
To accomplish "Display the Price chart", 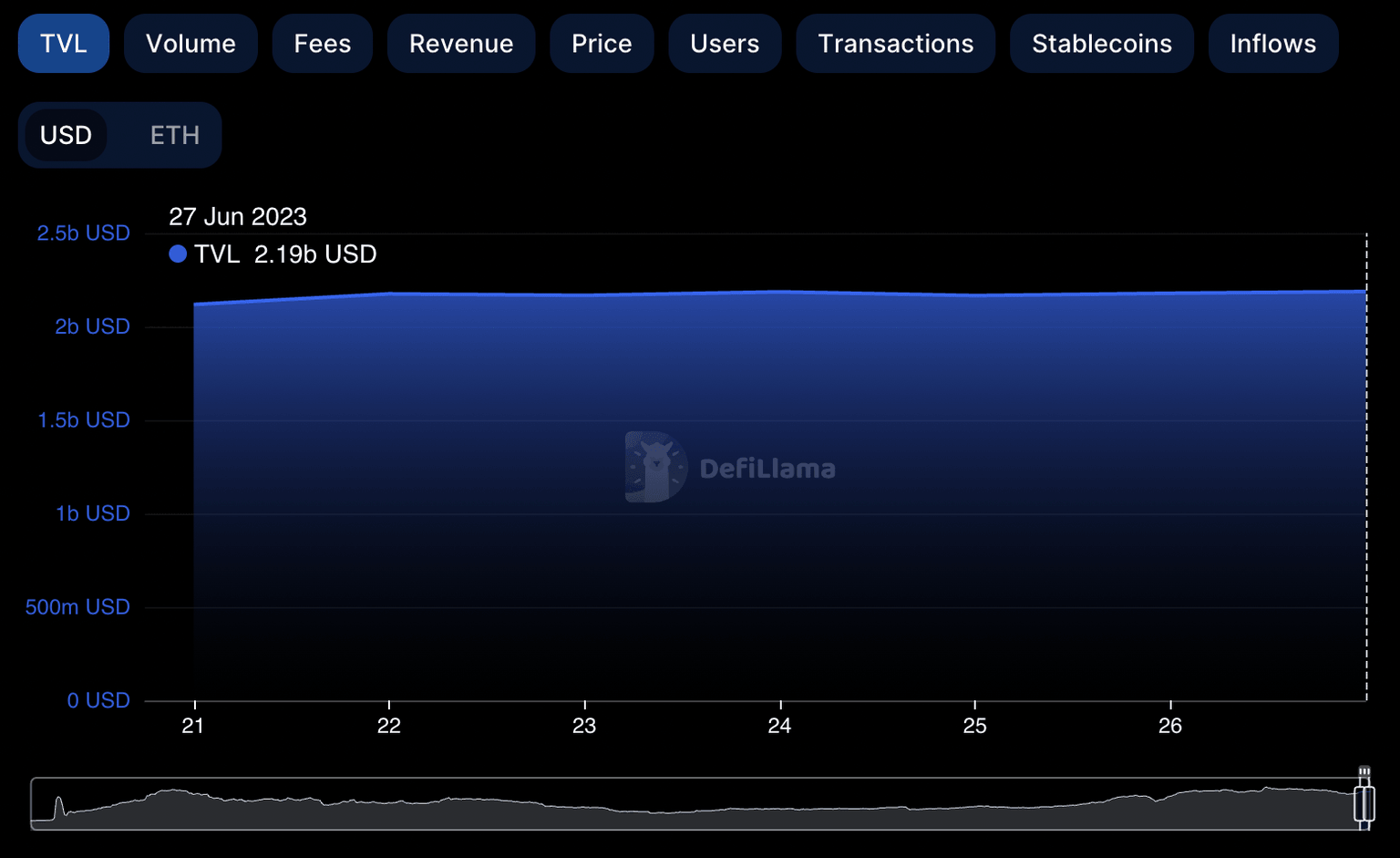I will pos(602,43).
